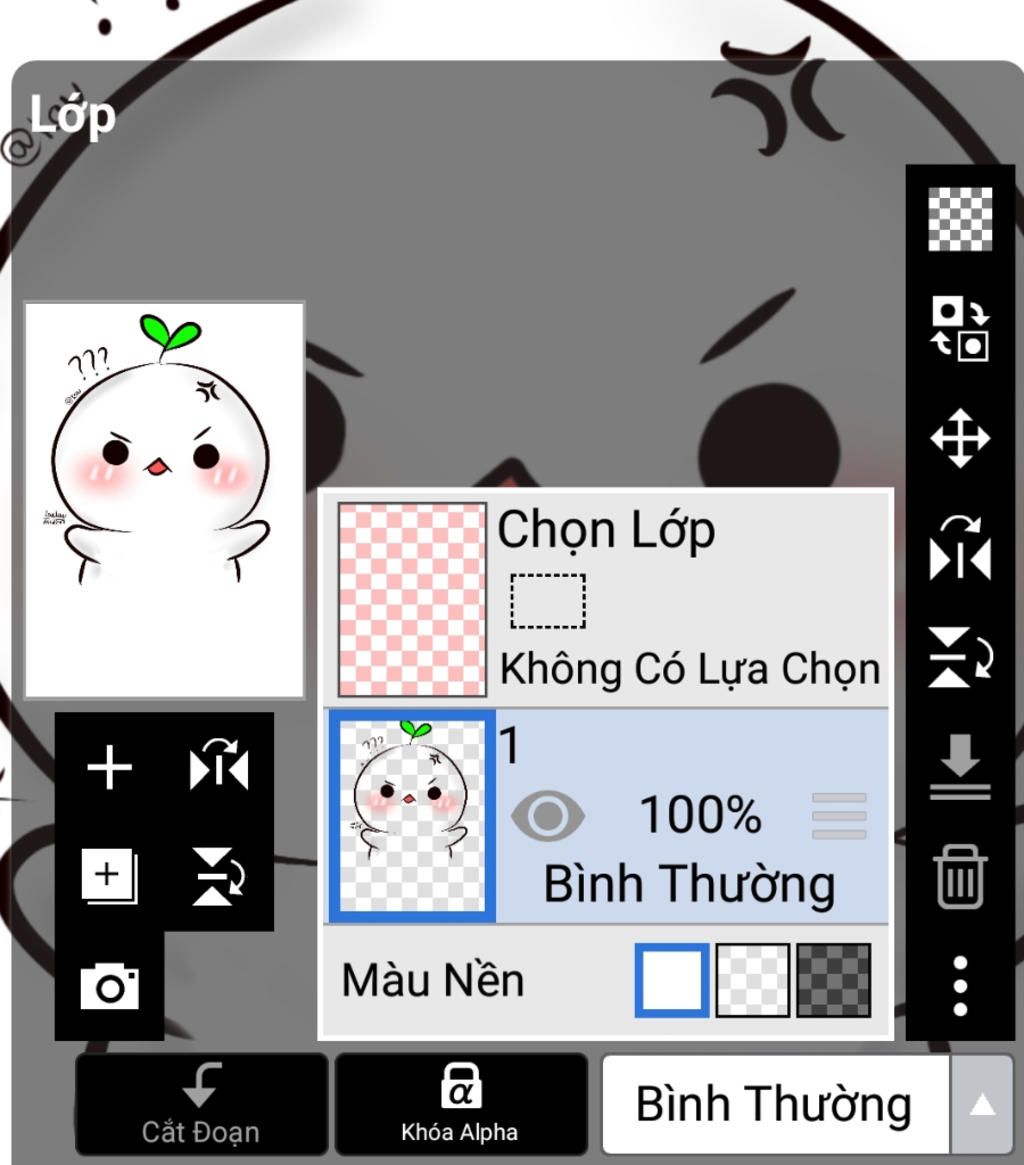This screenshot has width=1024, height=1165.
Task: Import a photo with the camera icon
Action: coord(109,986)
